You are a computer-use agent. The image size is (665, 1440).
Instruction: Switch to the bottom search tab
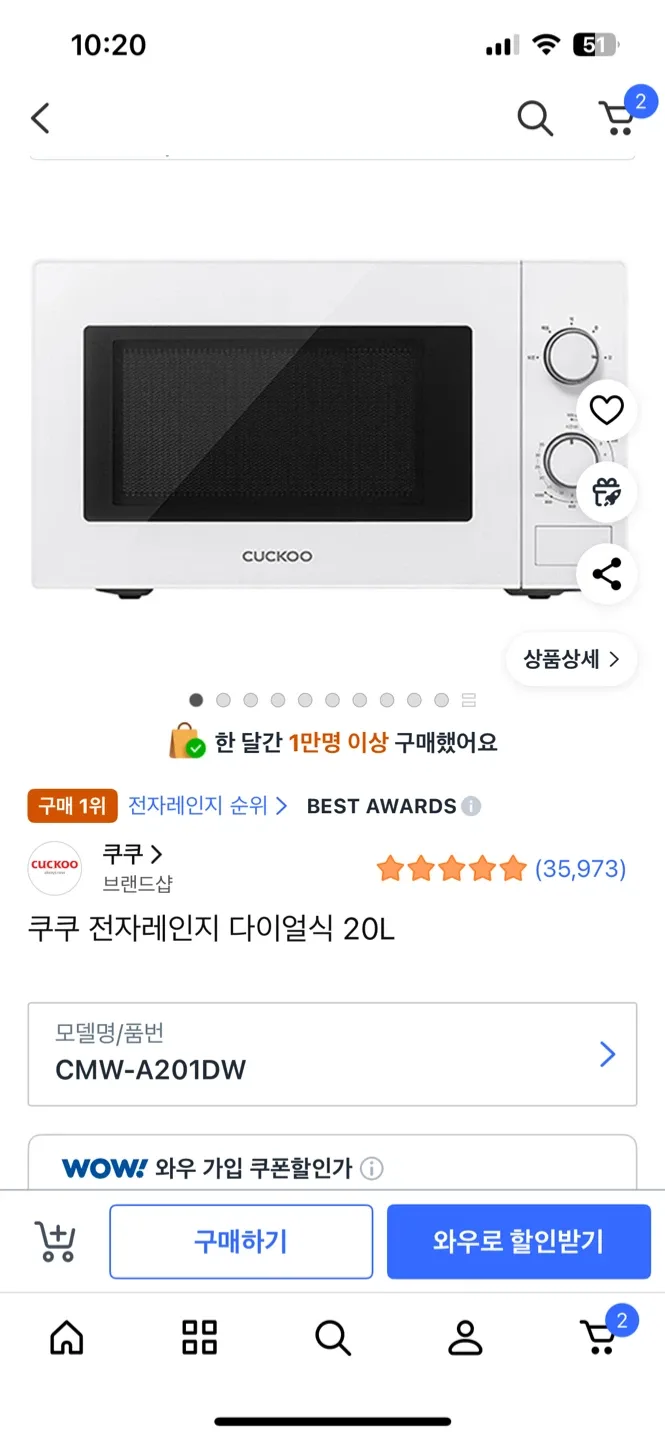coord(332,1336)
